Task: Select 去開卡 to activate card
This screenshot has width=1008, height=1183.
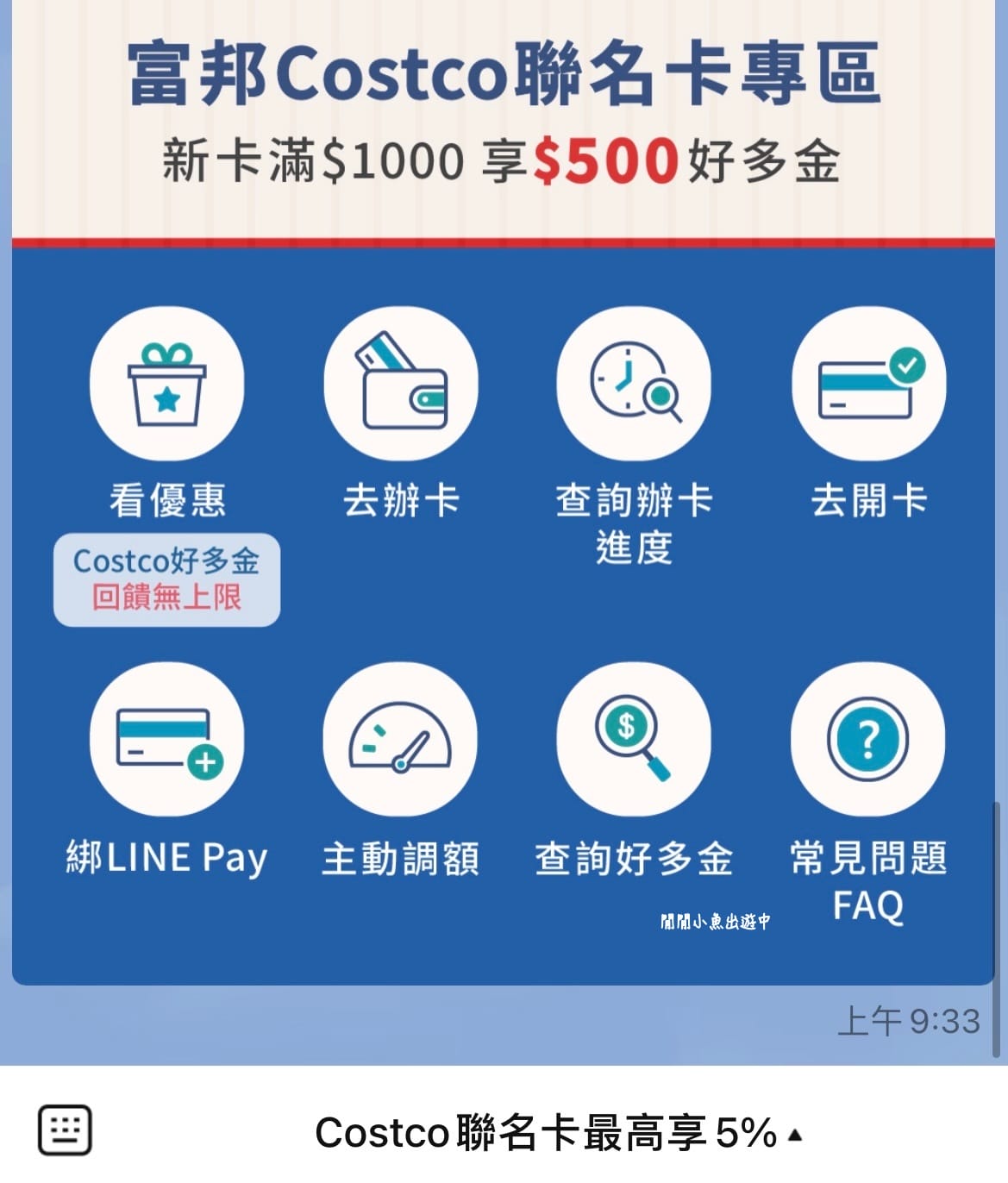Action: (x=868, y=385)
